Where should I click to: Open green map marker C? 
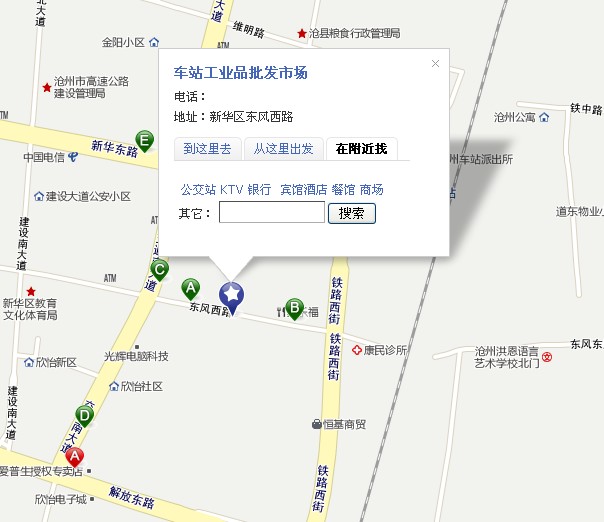(158, 269)
